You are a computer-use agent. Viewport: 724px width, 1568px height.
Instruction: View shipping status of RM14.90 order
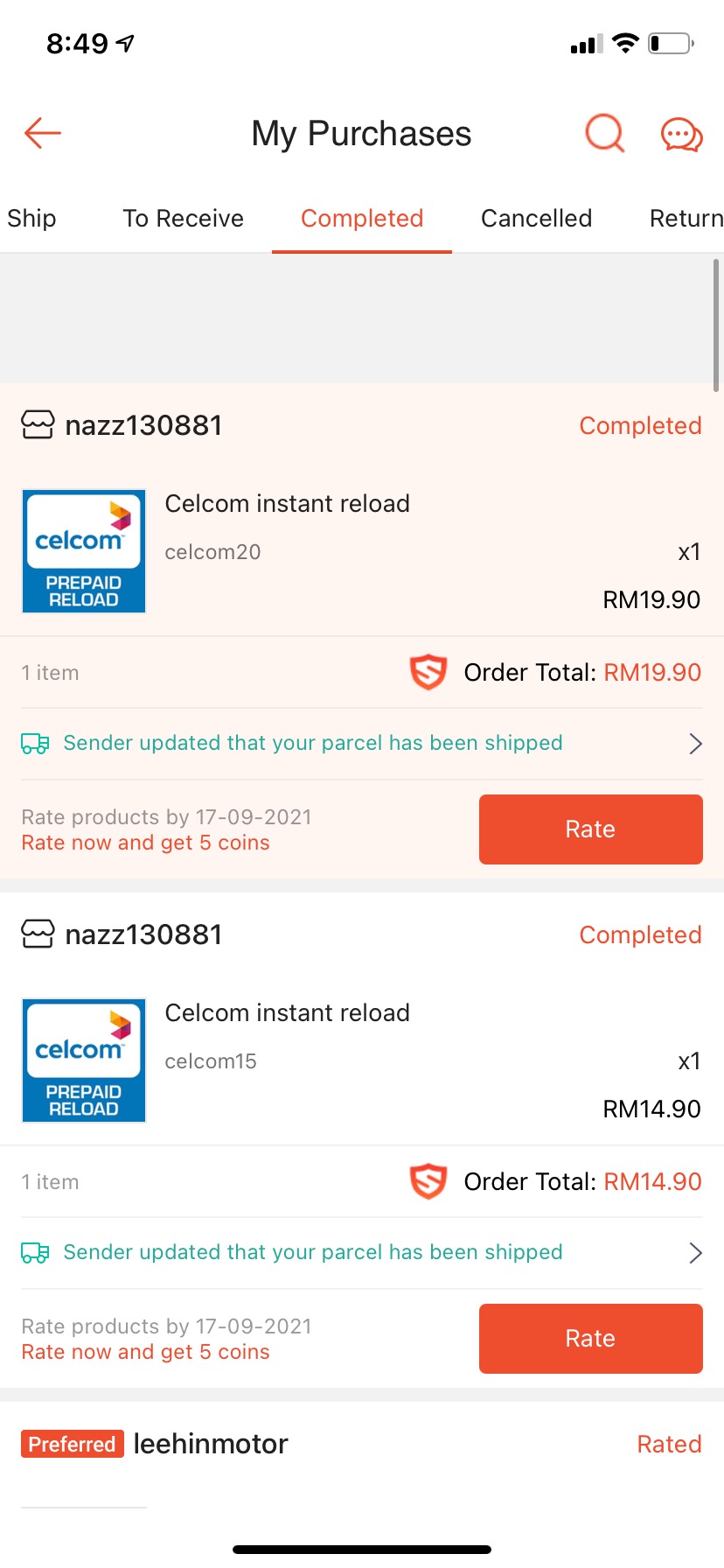pyautogui.click(x=361, y=1253)
